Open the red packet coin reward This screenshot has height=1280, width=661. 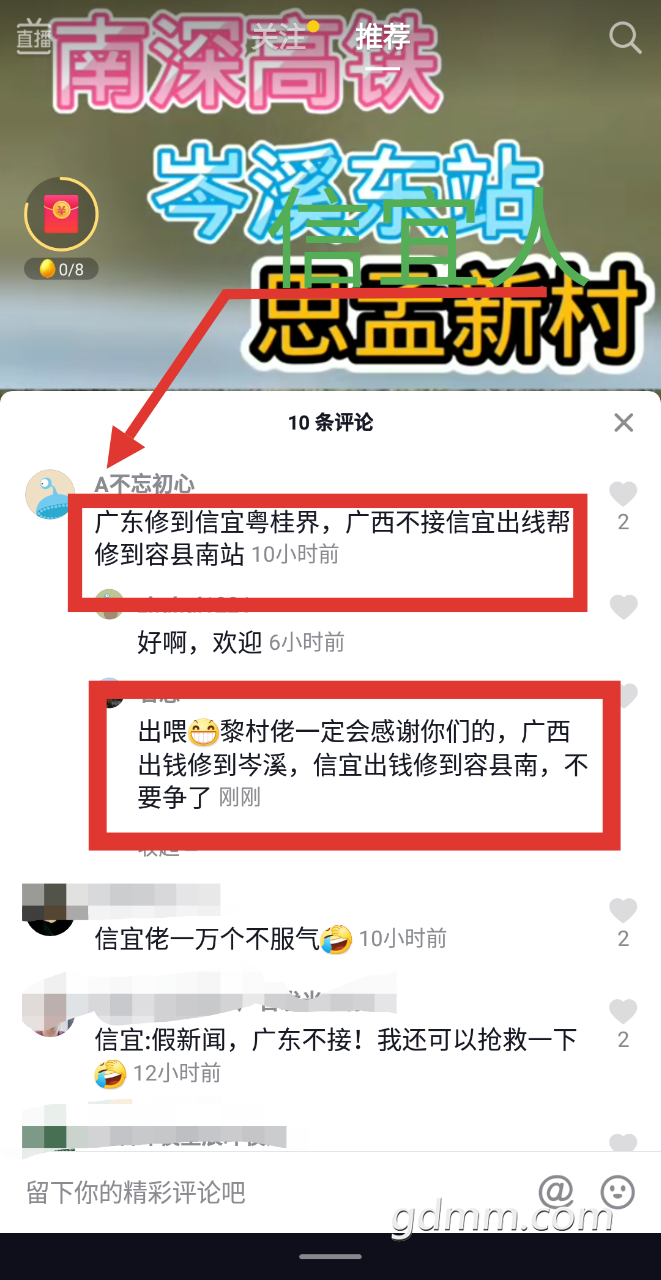point(61,214)
